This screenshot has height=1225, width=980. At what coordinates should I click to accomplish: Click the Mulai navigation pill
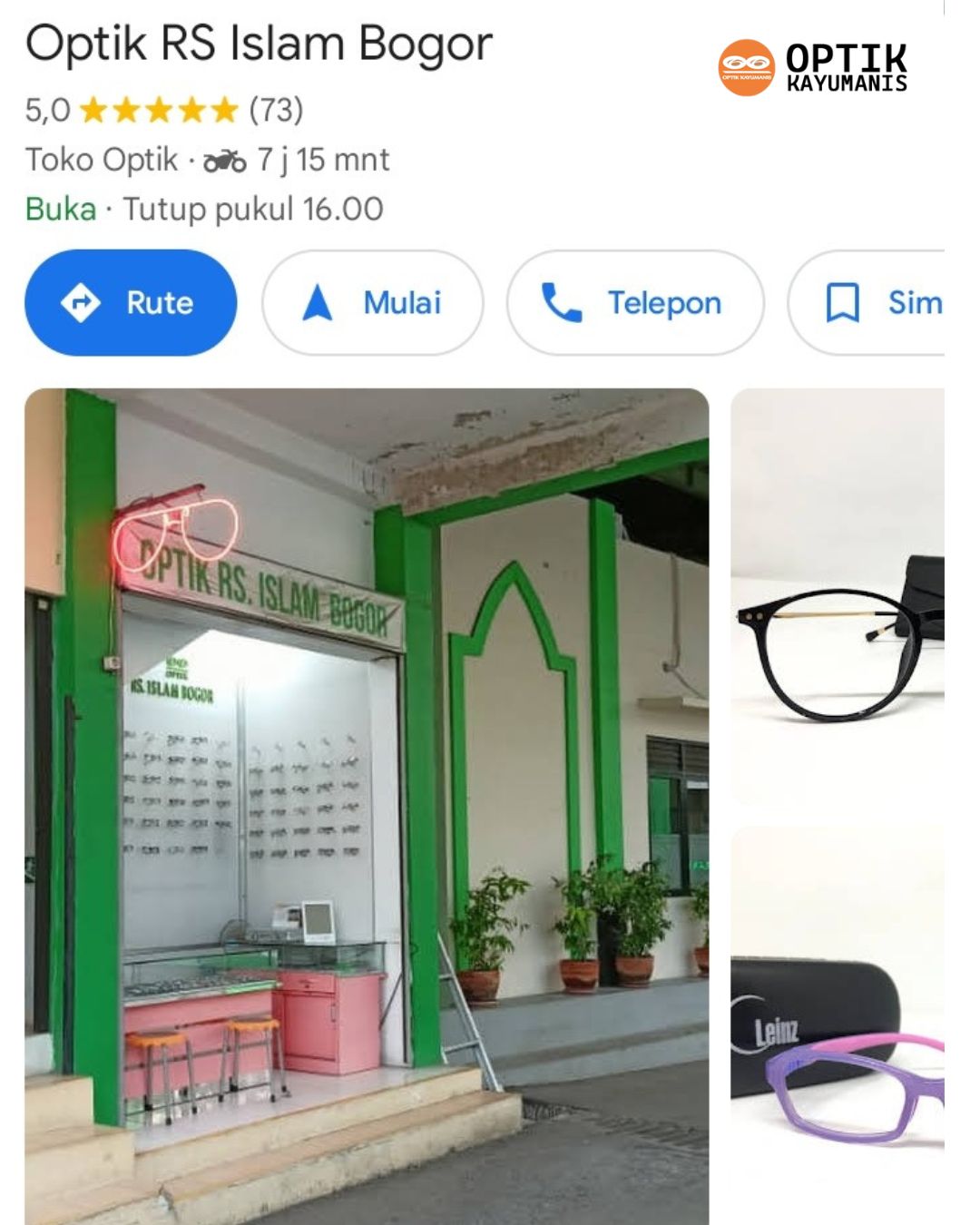tap(373, 302)
